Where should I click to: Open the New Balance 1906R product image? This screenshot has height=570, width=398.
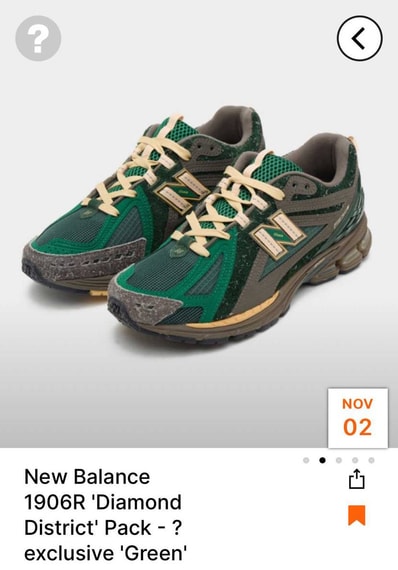coord(199,230)
